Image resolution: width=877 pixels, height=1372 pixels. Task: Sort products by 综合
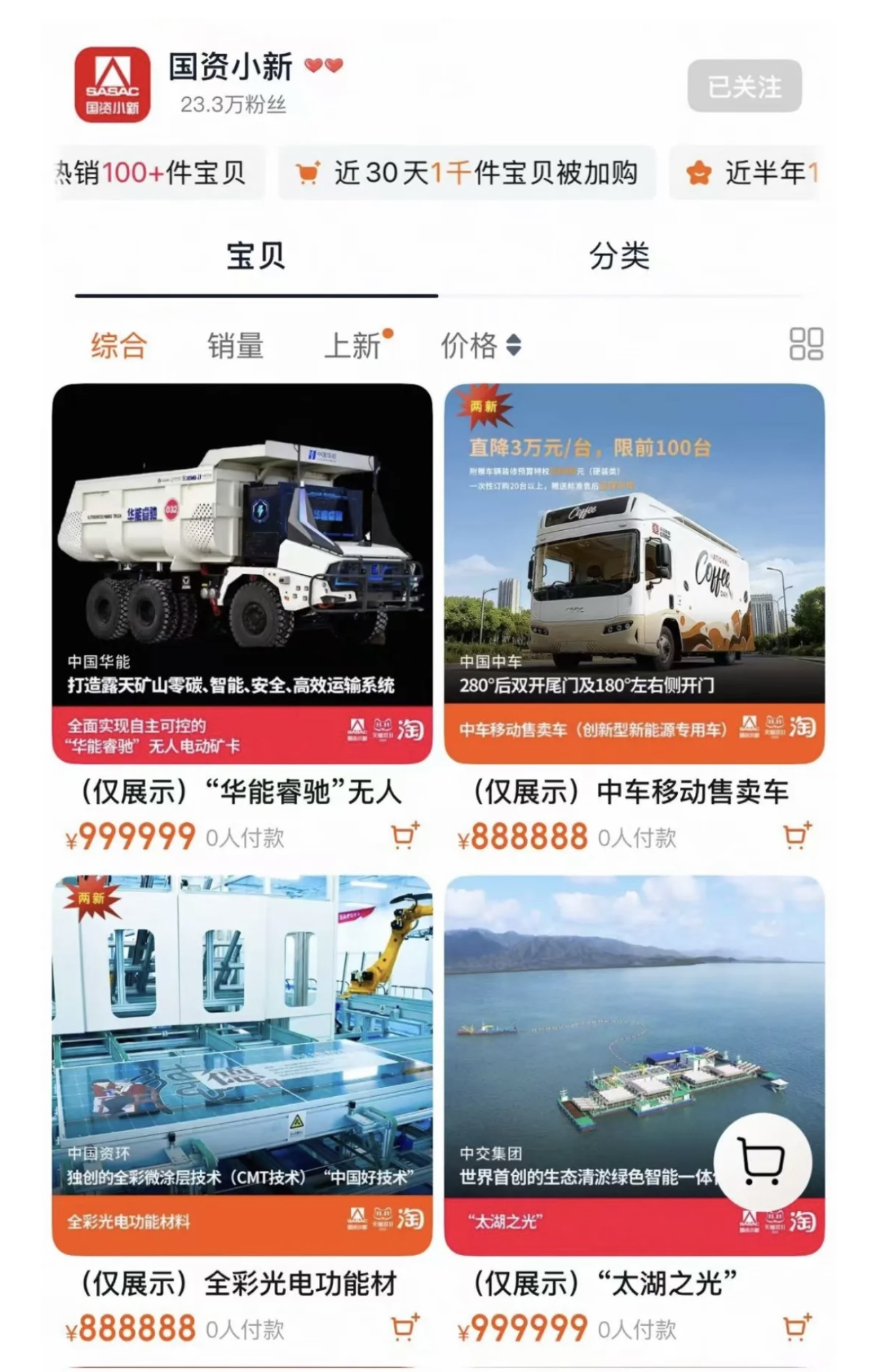[119, 345]
